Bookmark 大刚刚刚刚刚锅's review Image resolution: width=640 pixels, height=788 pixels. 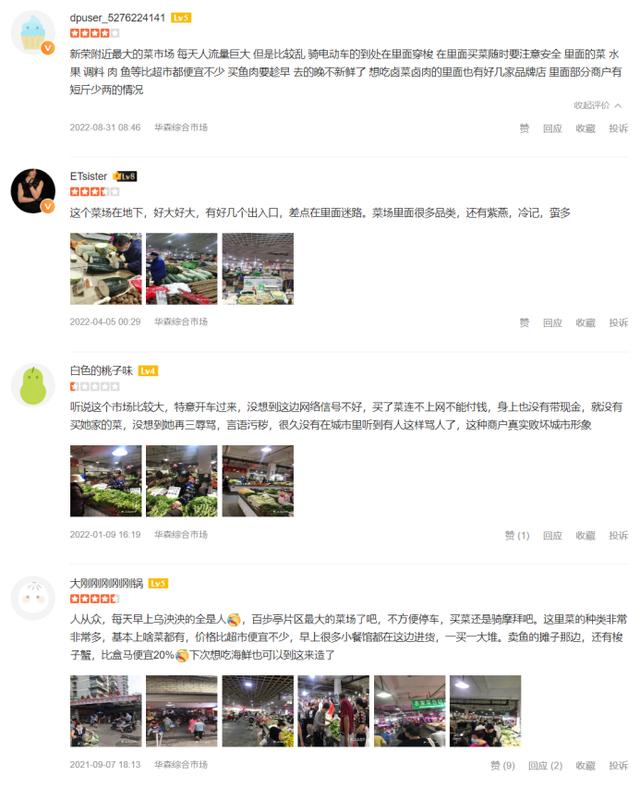point(585,765)
